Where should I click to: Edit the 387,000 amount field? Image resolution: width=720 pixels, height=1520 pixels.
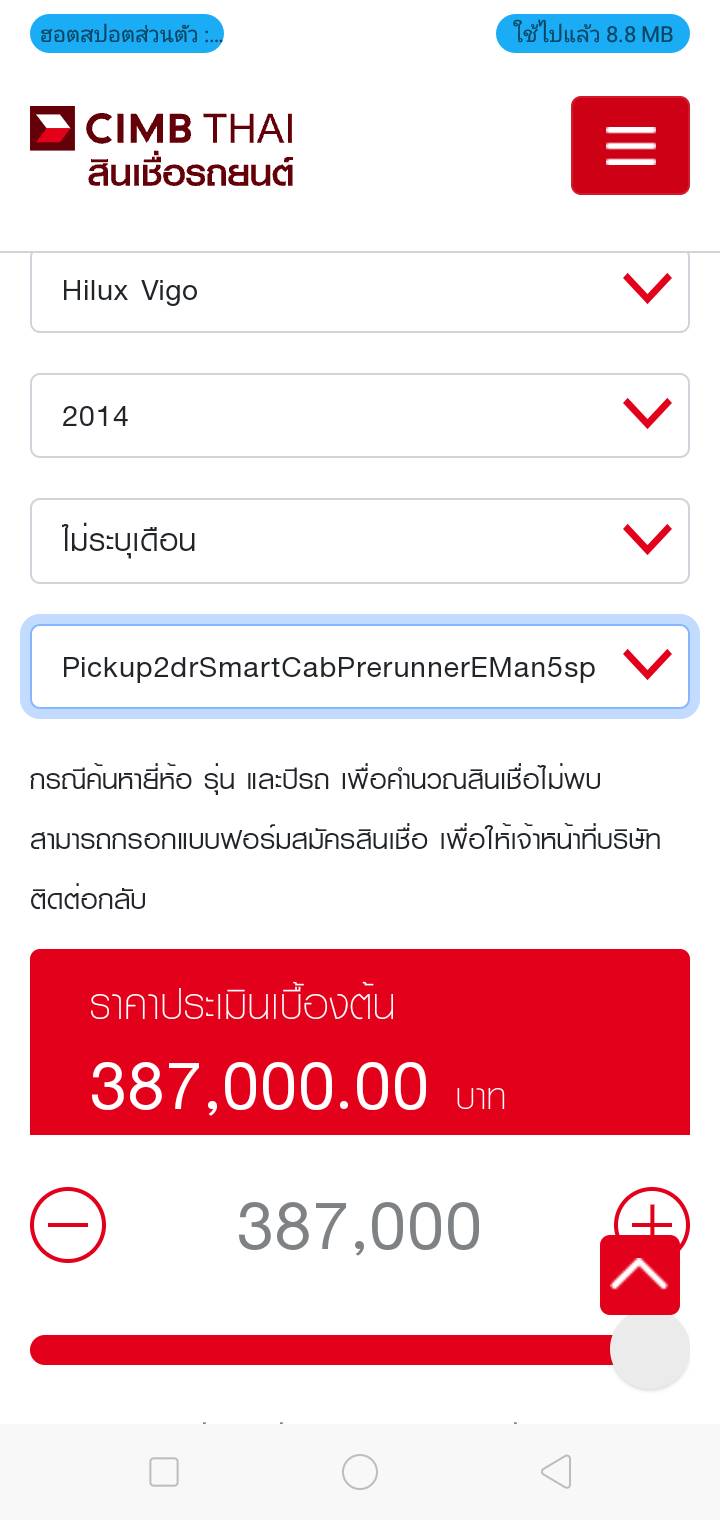click(x=359, y=1227)
